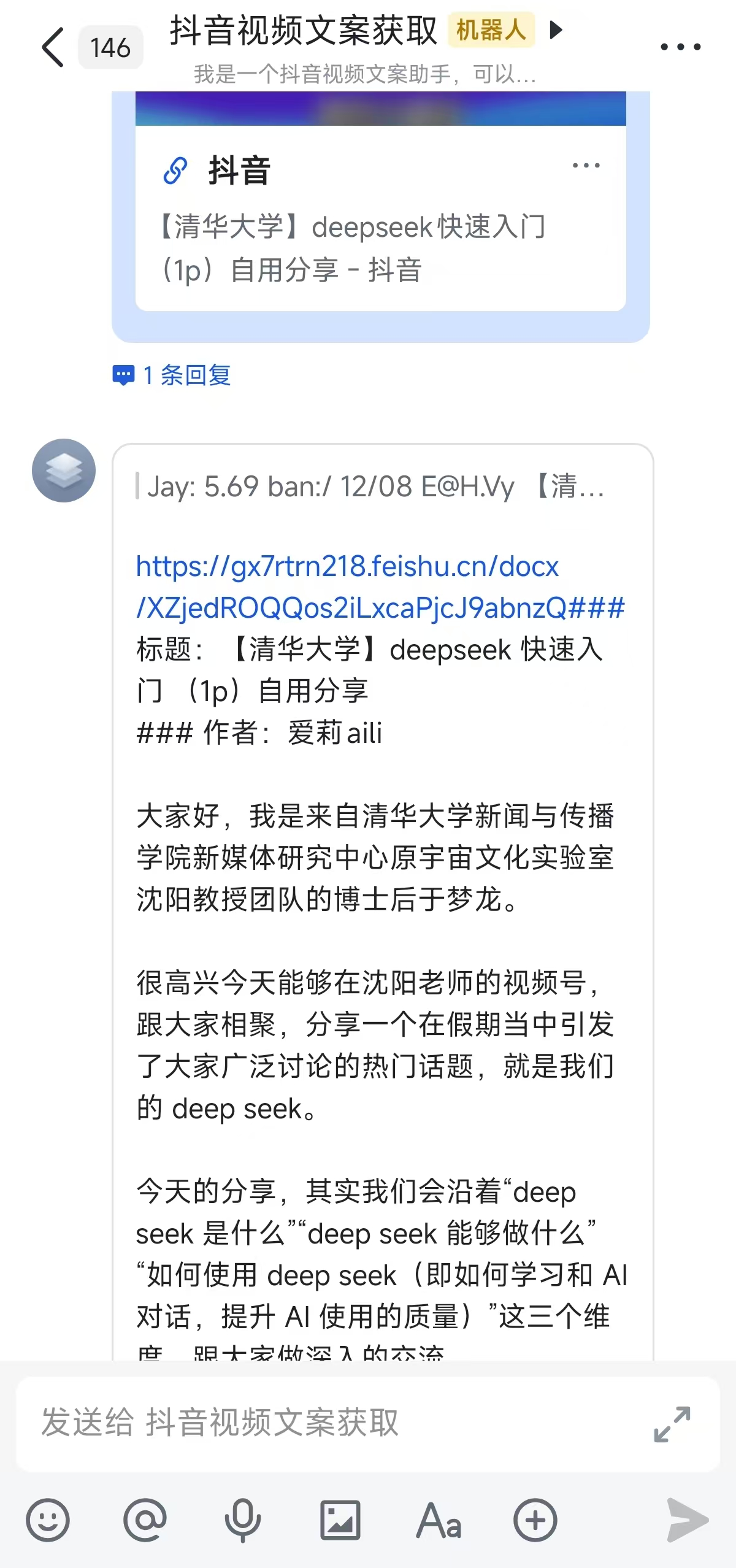Open the chat overflow menu in header

point(680,47)
